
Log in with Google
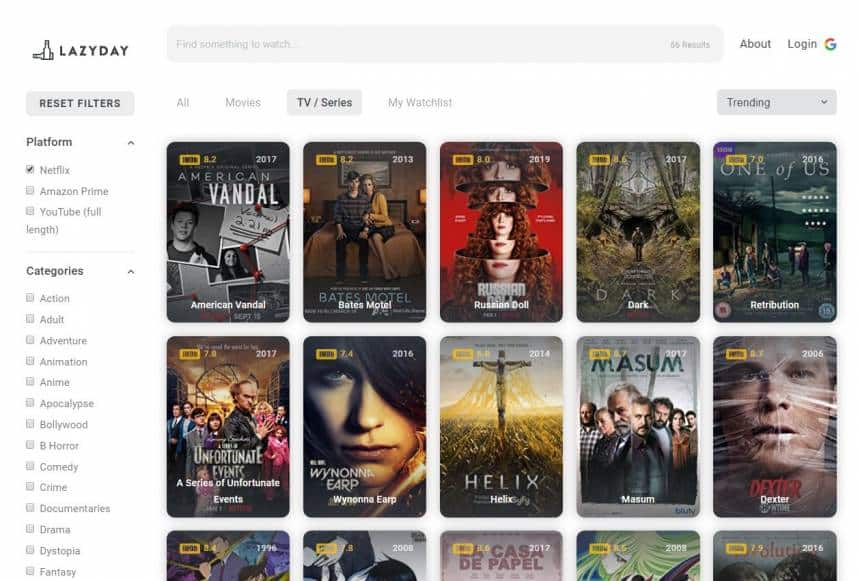(x=811, y=44)
